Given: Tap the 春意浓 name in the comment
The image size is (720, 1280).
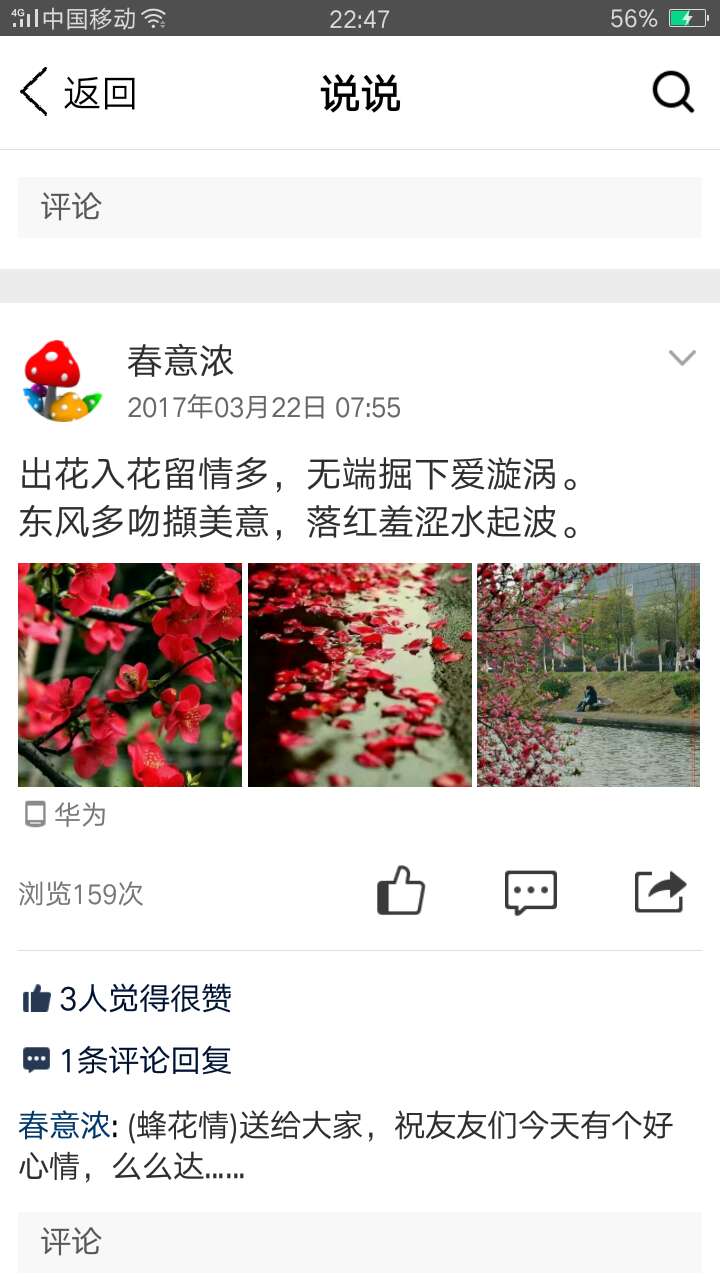Looking at the screenshot, I should [64, 1126].
